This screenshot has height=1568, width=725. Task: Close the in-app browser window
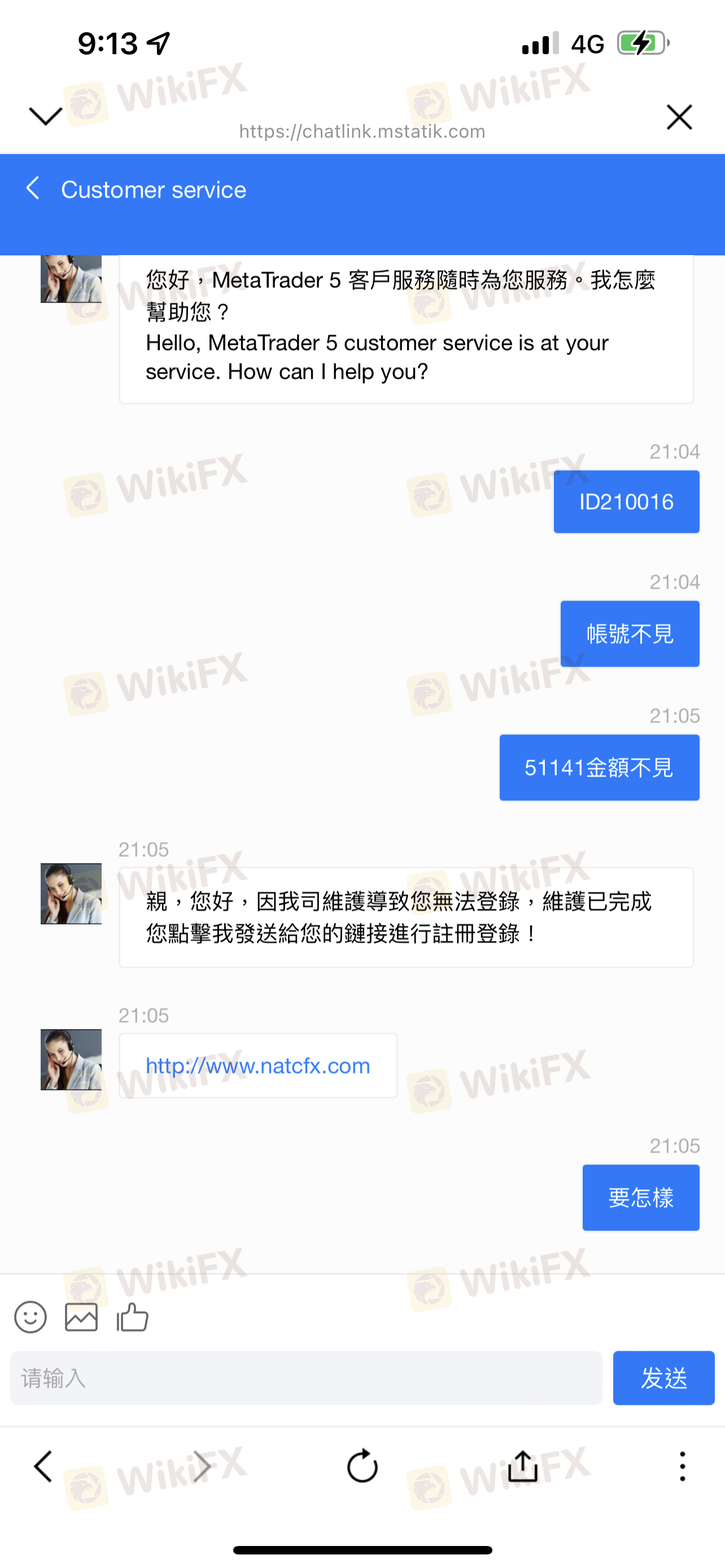click(679, 117)
